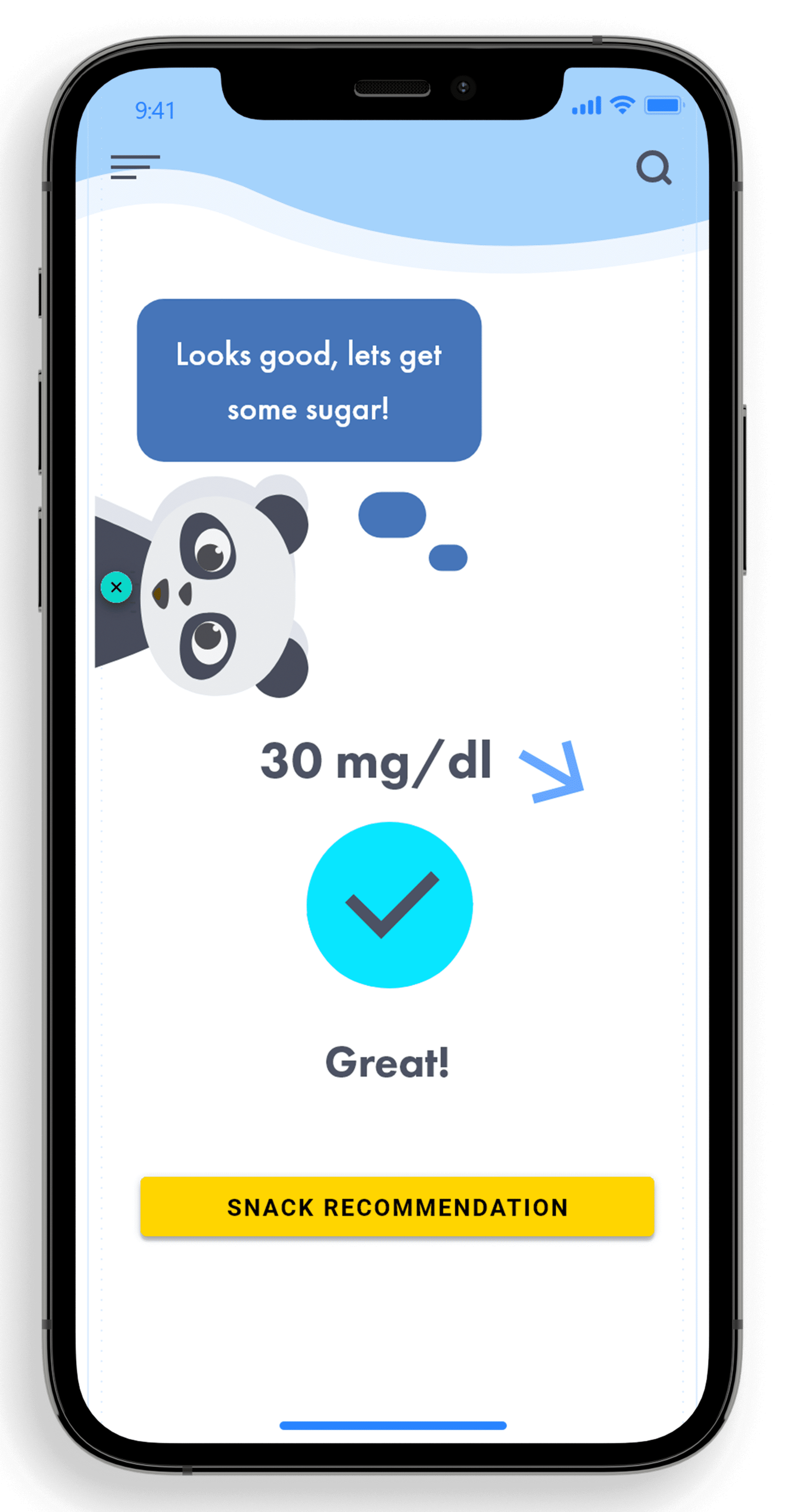The height and width of the screenshot is (1512, 786).
Task: Dismiss the panda with the X button
Action: (116, 587)
